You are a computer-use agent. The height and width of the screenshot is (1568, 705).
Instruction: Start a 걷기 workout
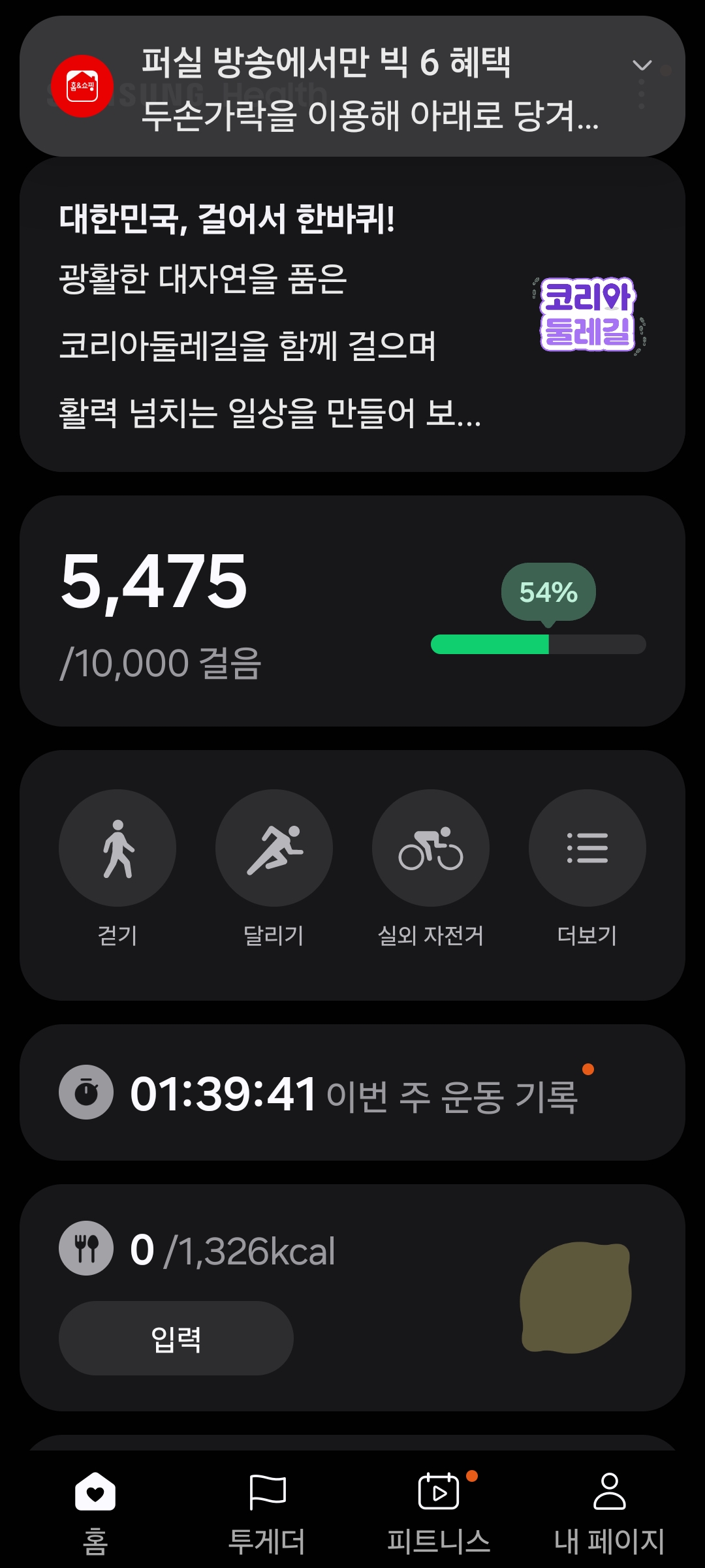117,848
